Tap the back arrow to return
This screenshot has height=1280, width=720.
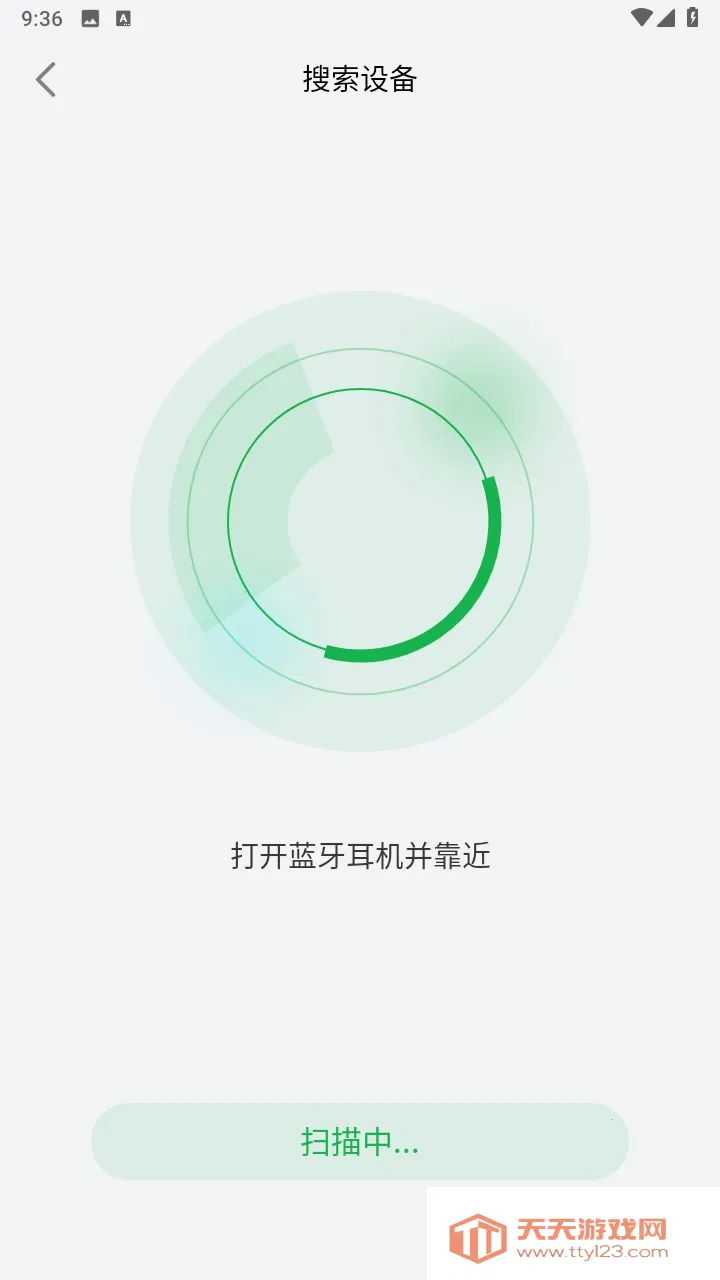pyautogui.click(x=45, y=79)
